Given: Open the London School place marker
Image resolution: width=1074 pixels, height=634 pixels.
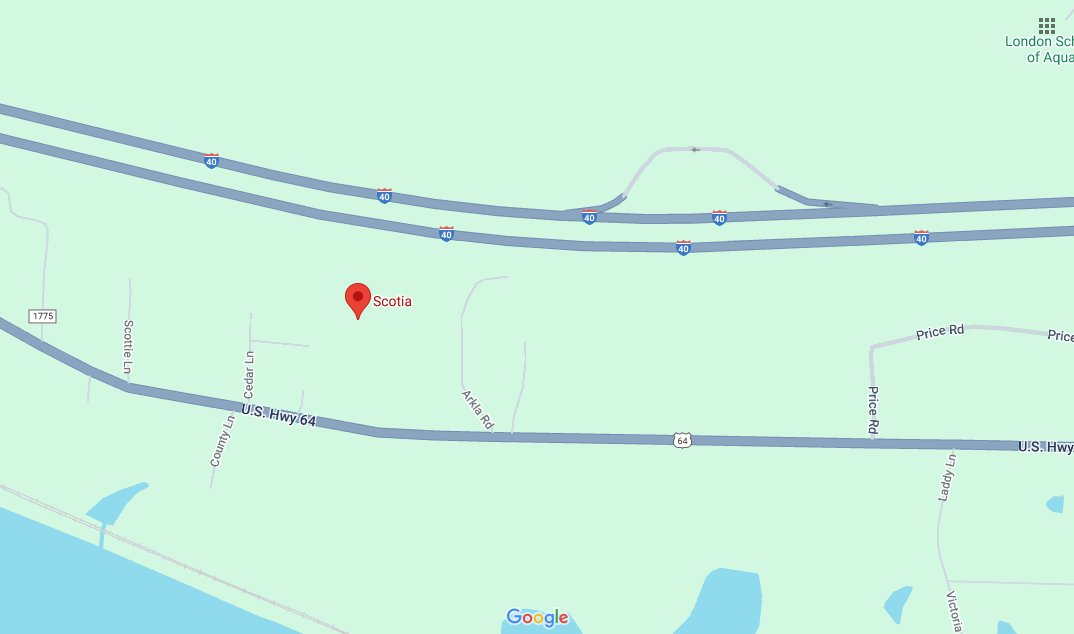Looking at the screenshot, I should tap(1047, 26).
